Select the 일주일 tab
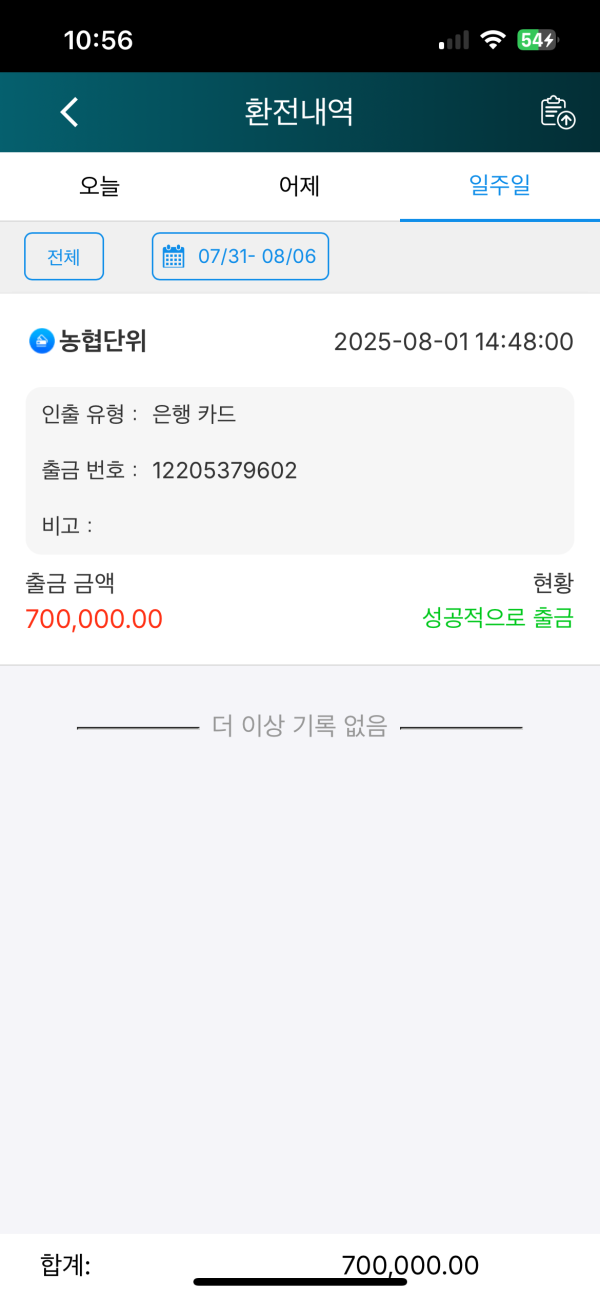This screenshot has height=1298, width=600. click(499, 186)
